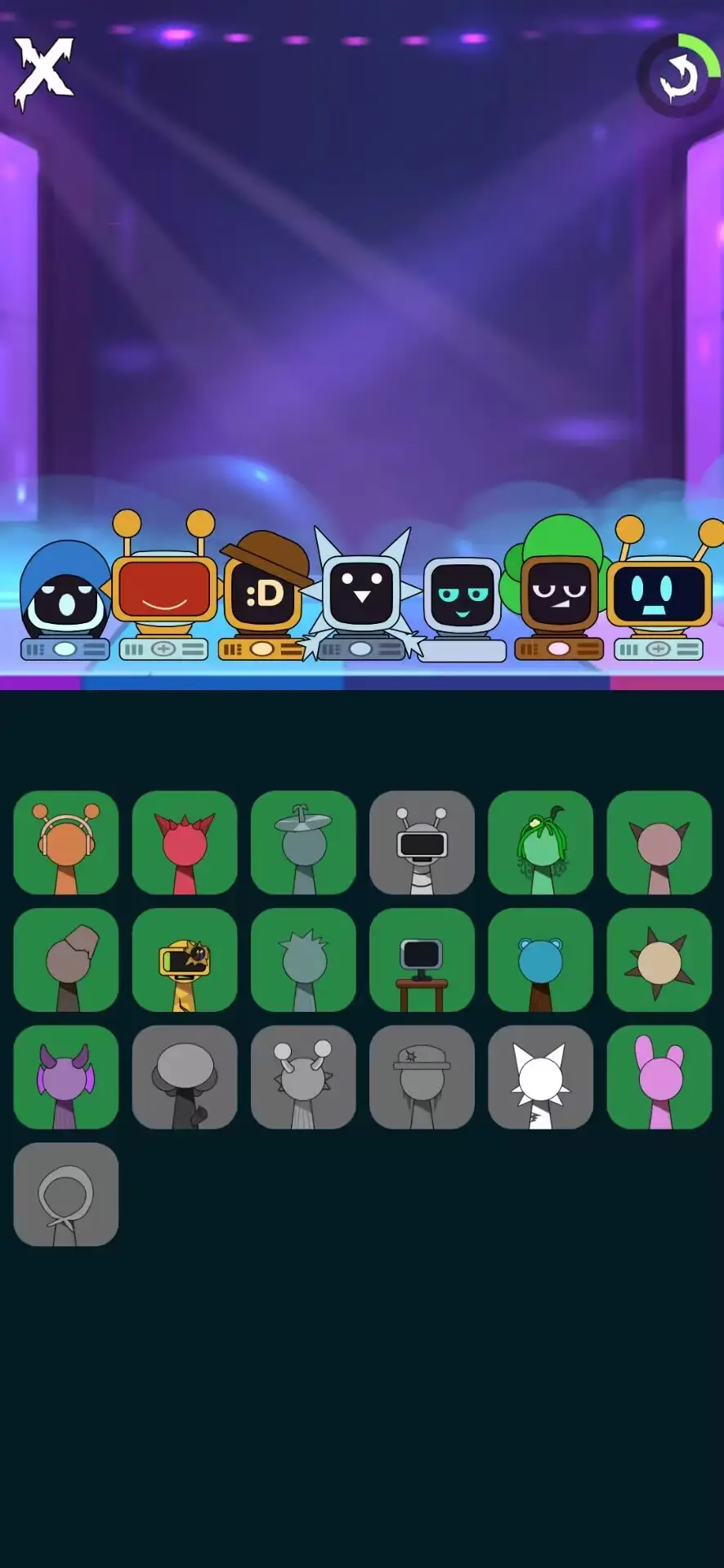724x1568 pixels.
Task: Close the game with the X icon
Action: (43, 72)
